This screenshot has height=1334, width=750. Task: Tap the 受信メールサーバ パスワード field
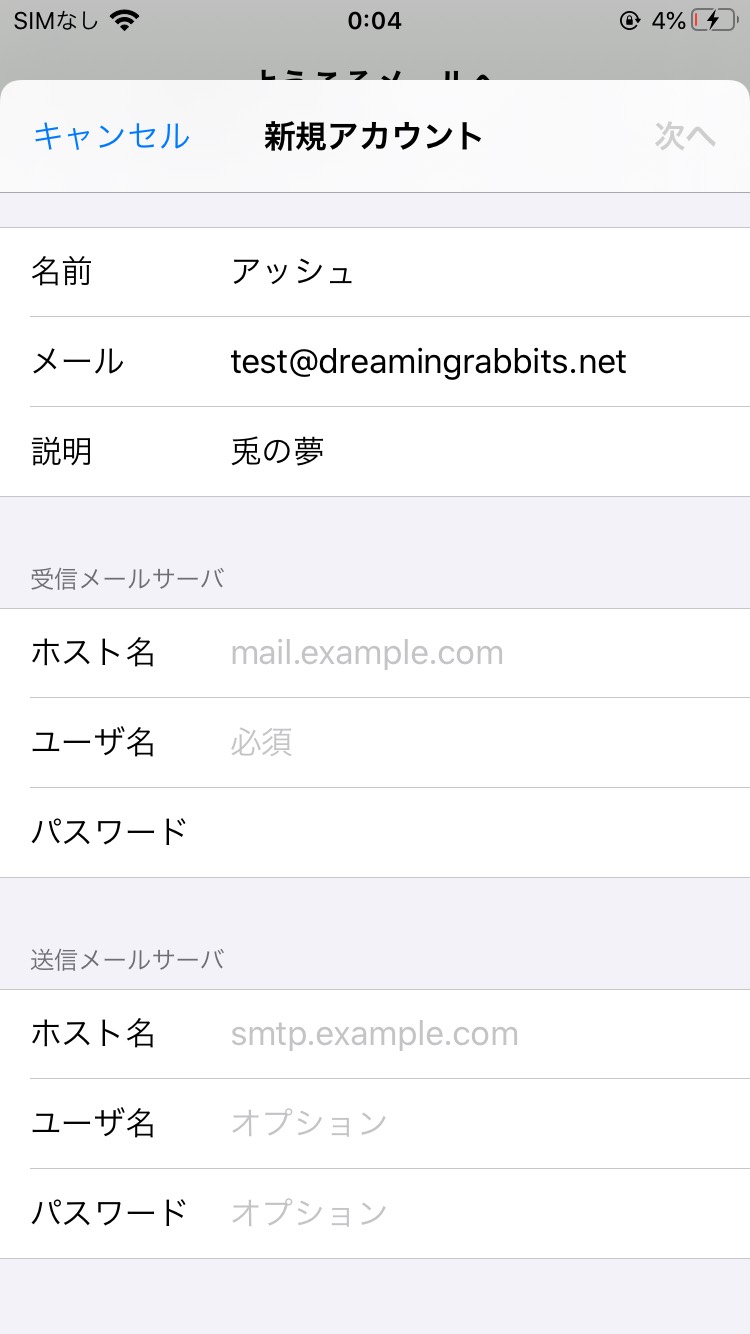pos(375,832)
